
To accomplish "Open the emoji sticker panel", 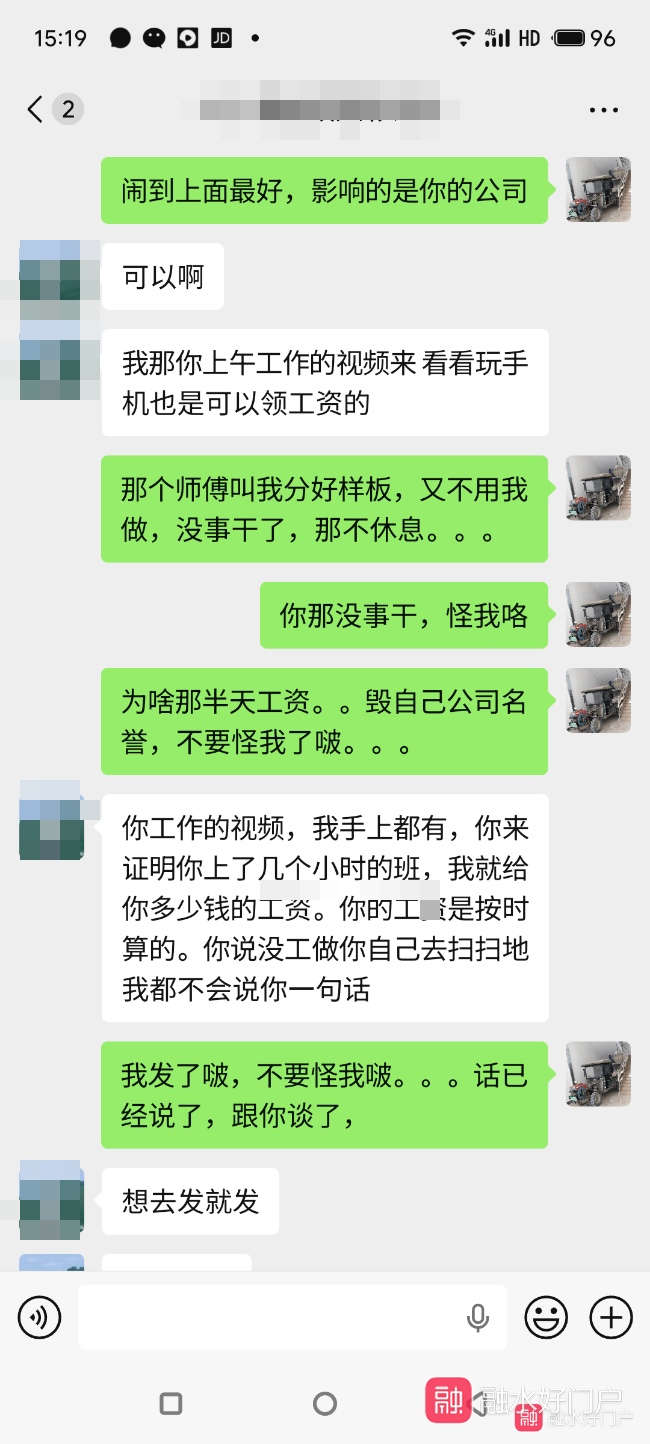I will (546, 1317).
